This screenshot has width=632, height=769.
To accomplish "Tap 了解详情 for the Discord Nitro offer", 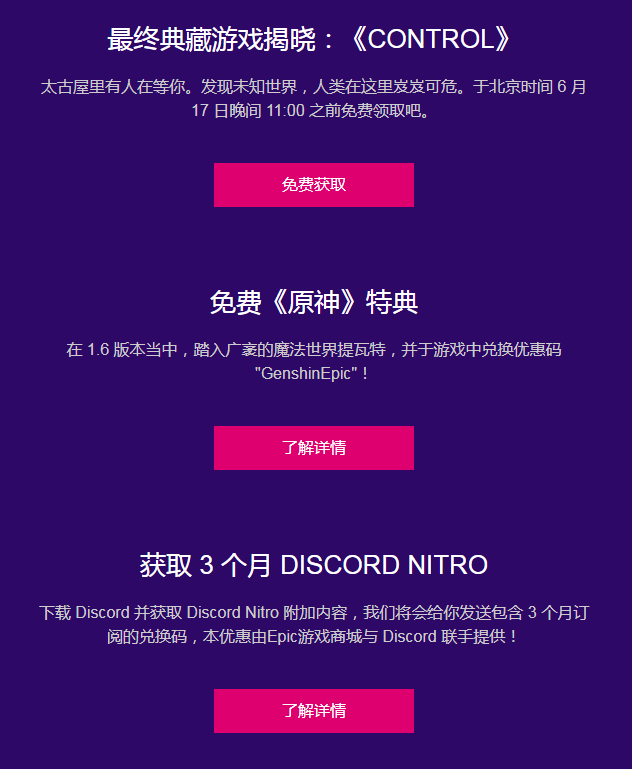I will (313, 711).
